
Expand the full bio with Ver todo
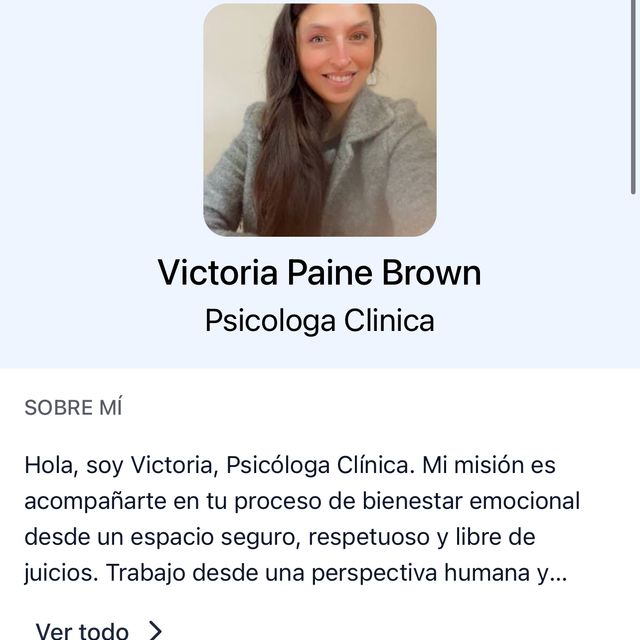(x=98, y=629)
